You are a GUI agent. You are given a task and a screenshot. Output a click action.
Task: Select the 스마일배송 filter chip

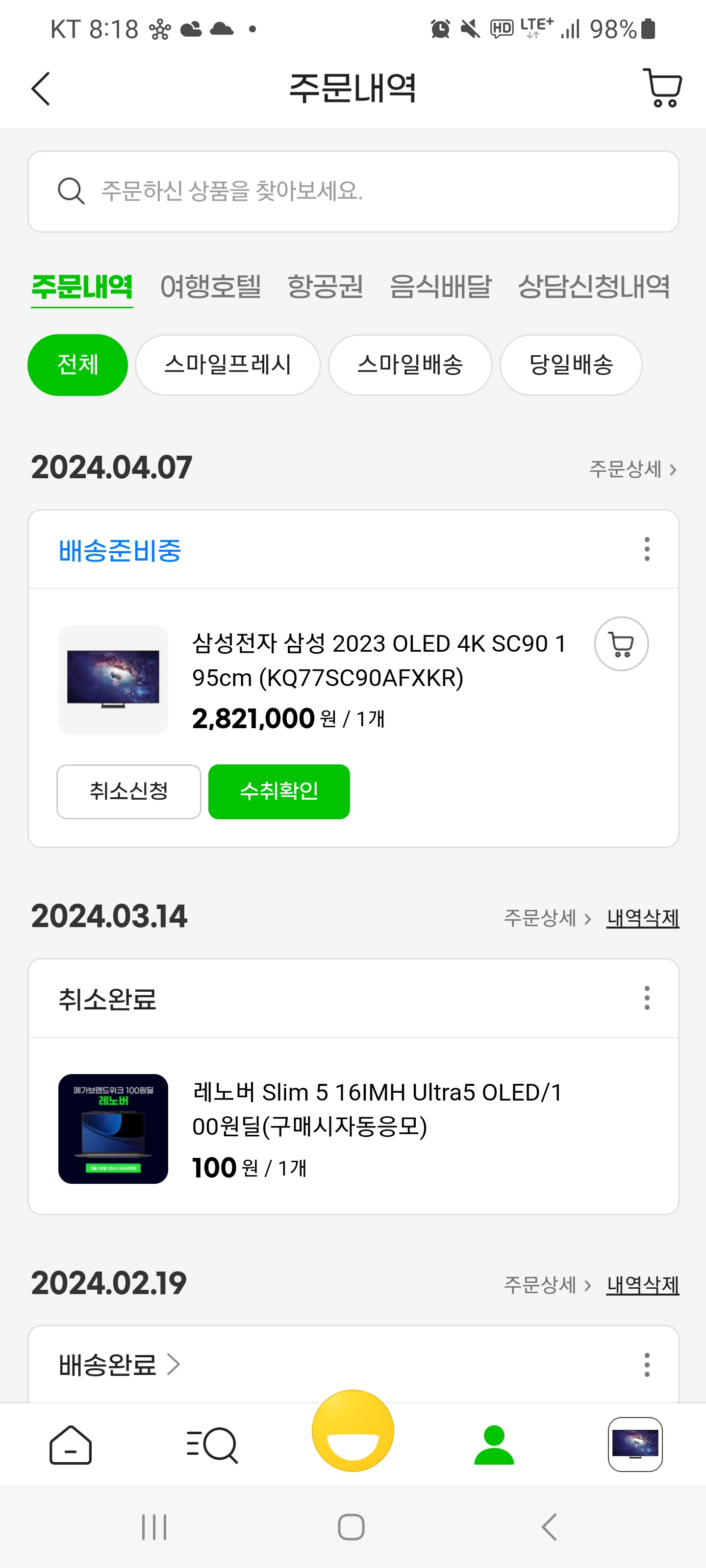[x=410, y=365]
